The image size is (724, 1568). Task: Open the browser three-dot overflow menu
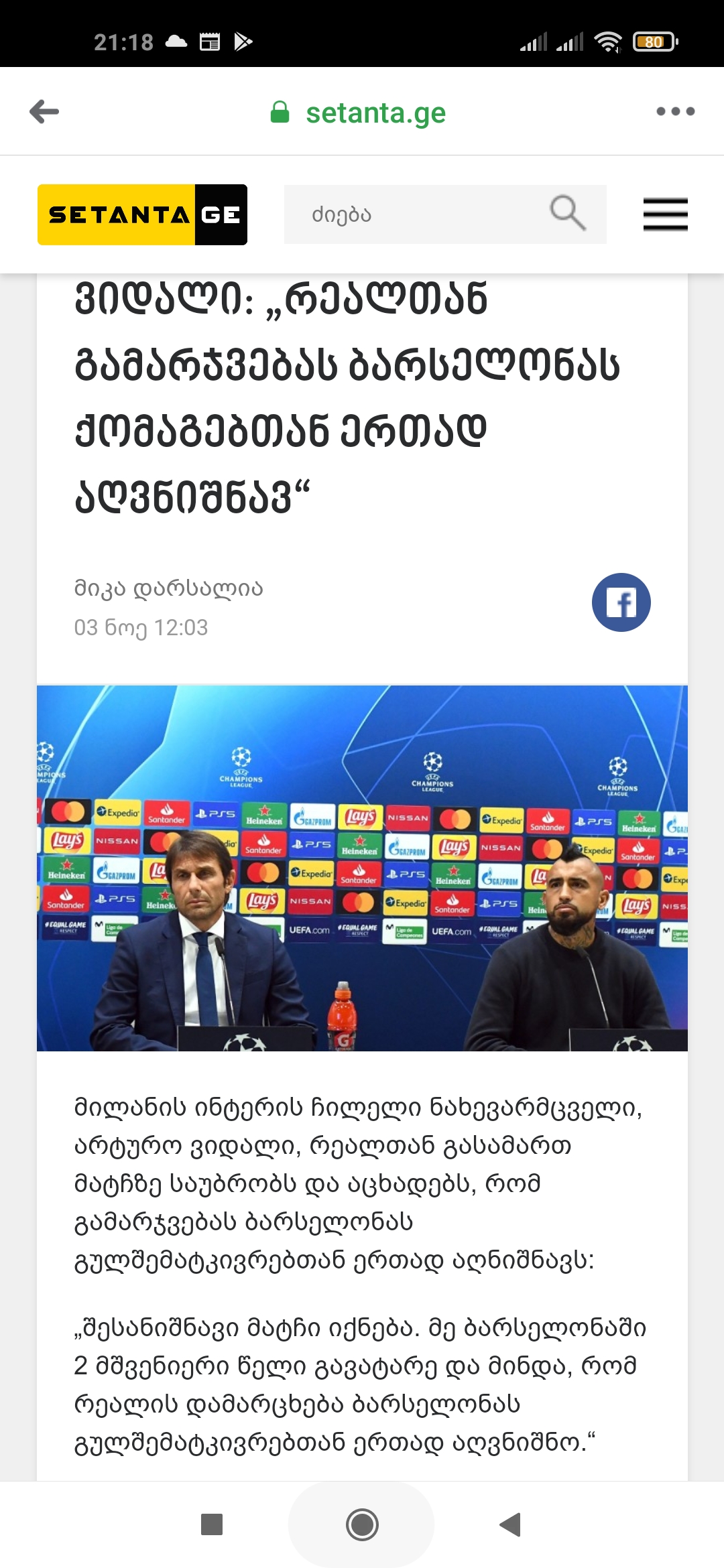point(675,111)
